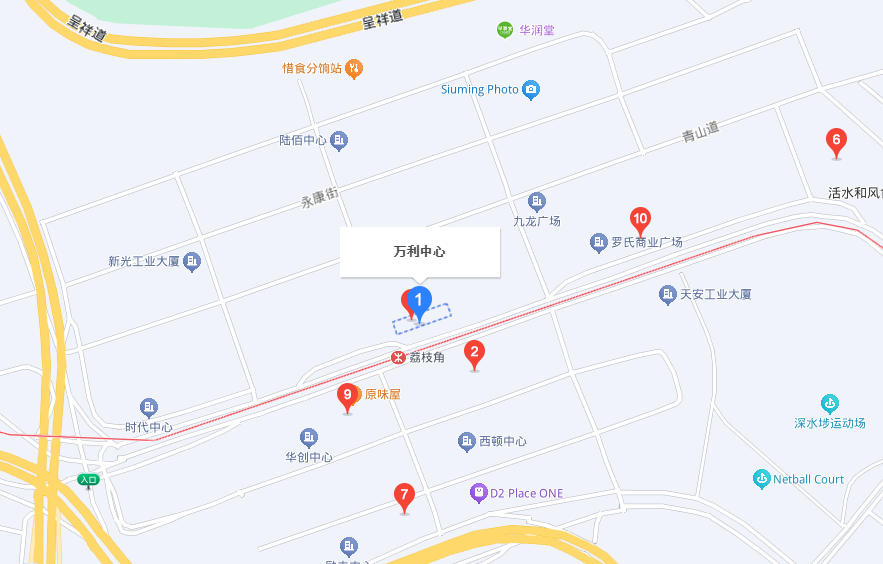Tap the 华润堂 shop marker
This screenshot has width=883, height=564.
(506, 30)
